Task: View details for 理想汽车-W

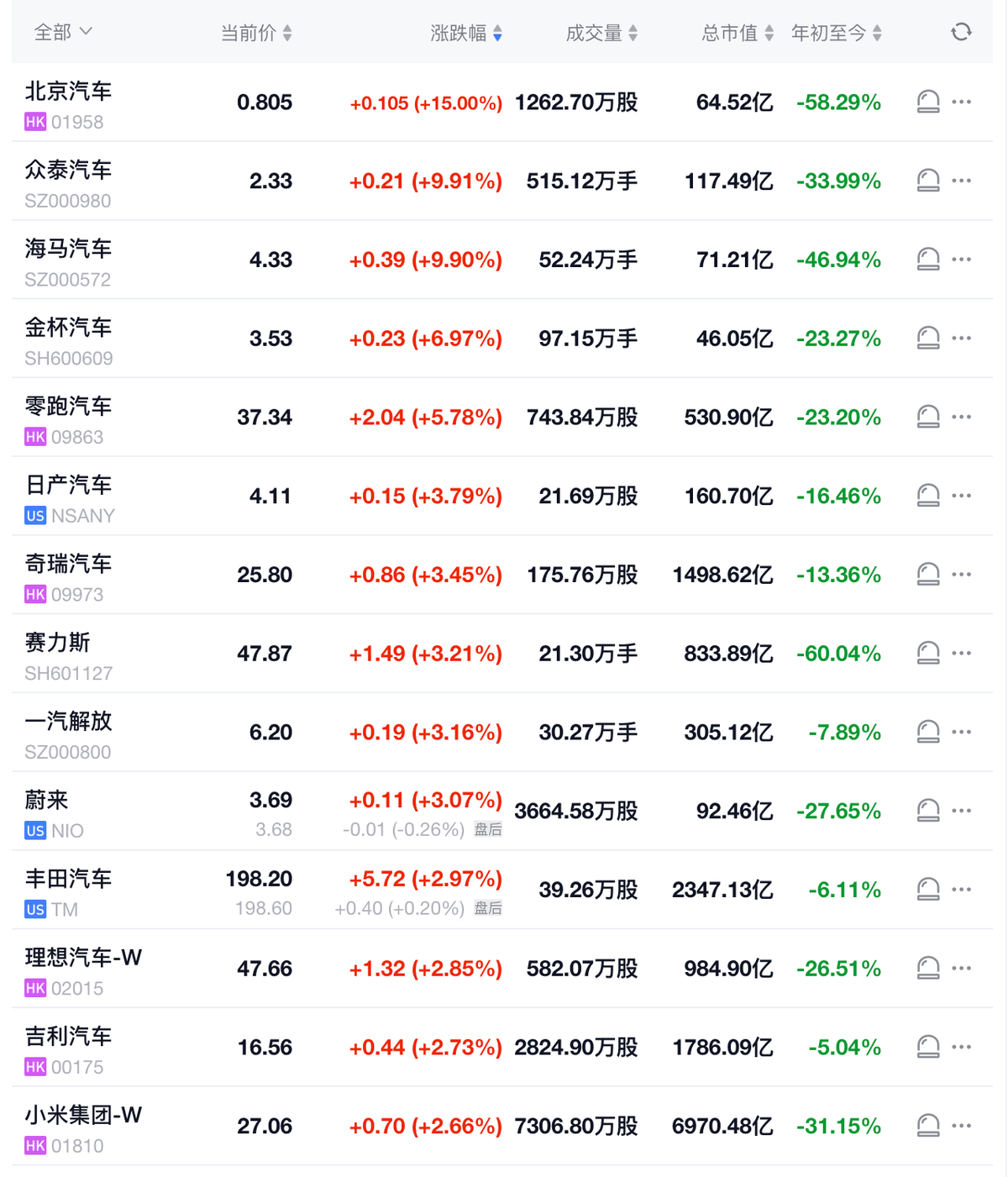Action: [x=502, y=969]
